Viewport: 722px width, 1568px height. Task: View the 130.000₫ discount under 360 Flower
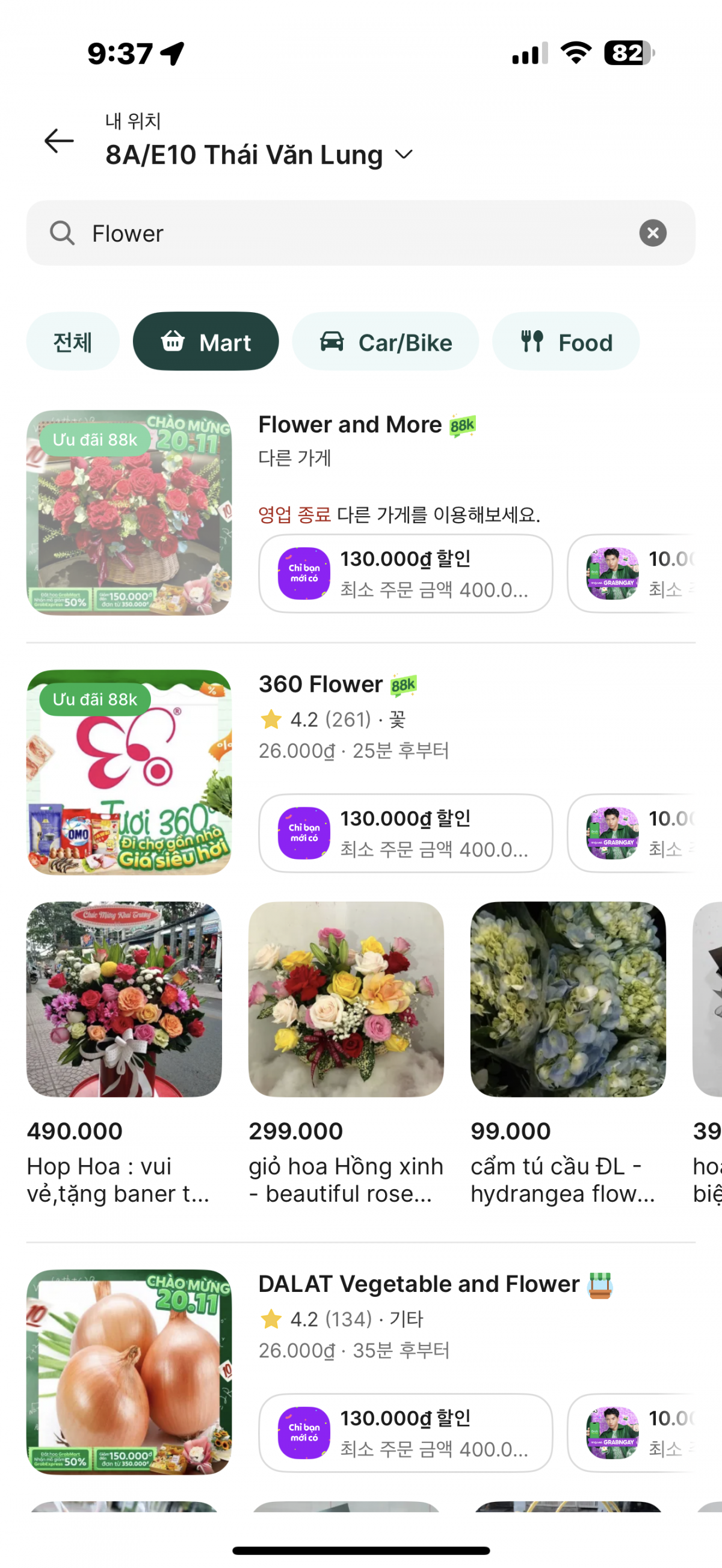tap(406, 833)
